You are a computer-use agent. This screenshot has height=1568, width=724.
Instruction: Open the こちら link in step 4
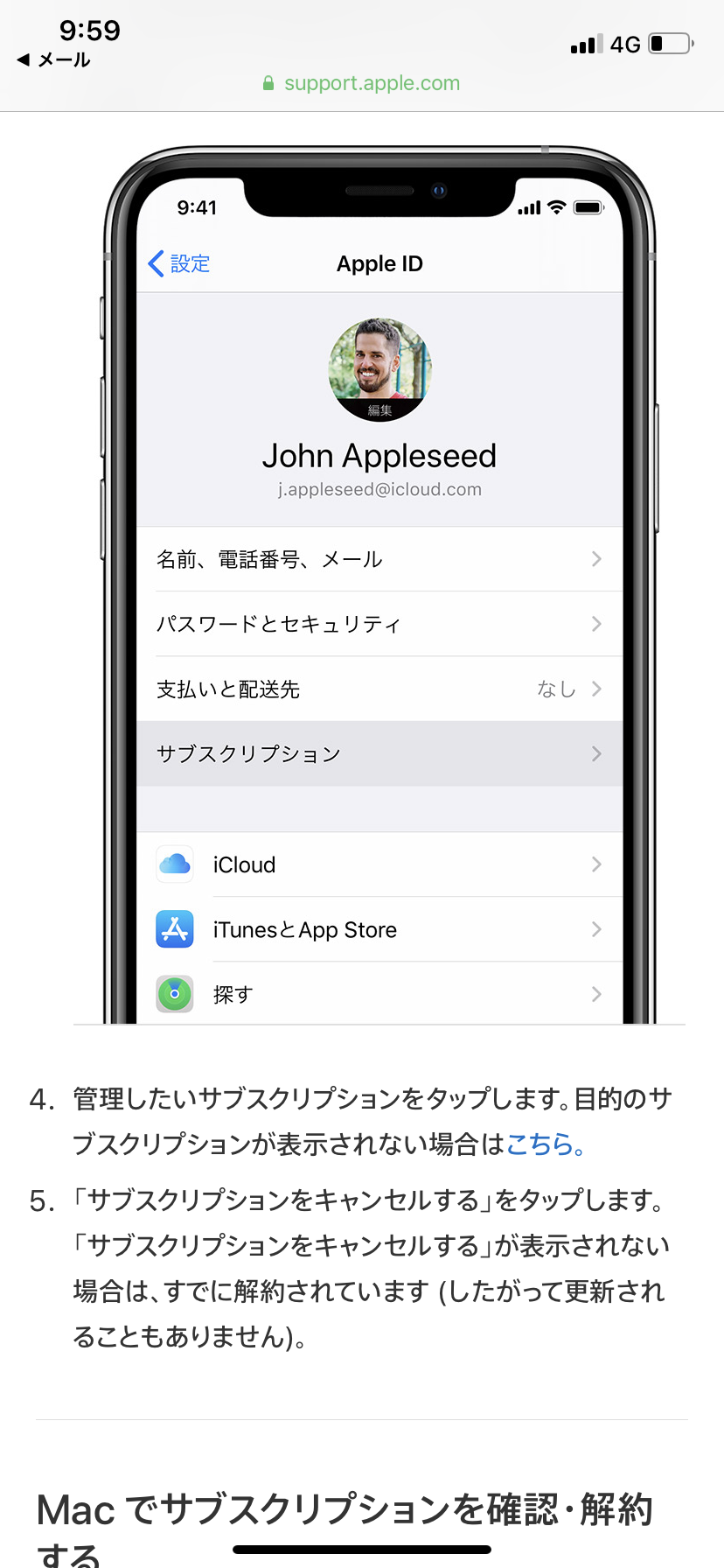pos(540,1144)
